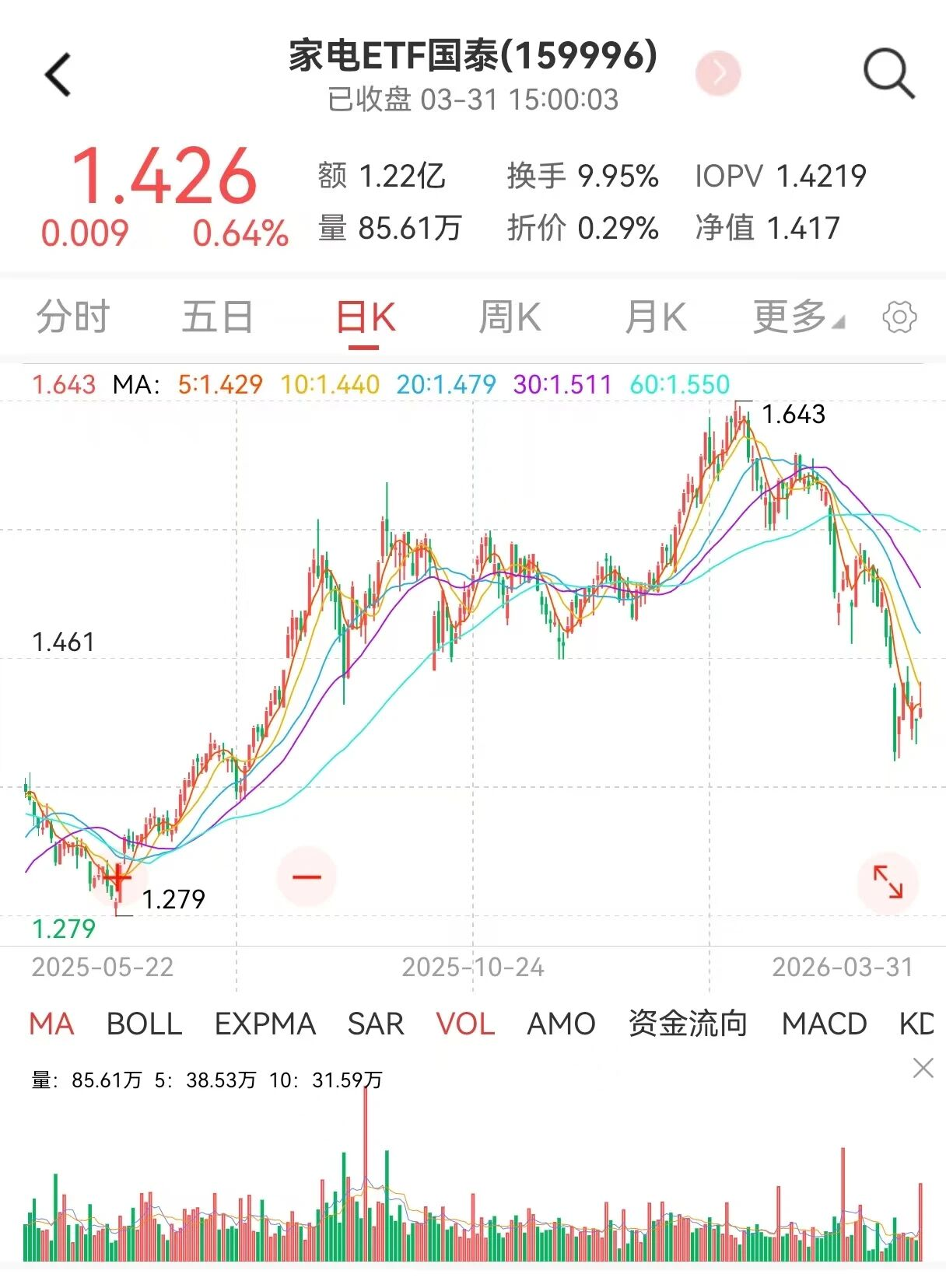Jump to next stock with pink arrow
The width and height of the screenshot is (946, 1288).
point(718,74)
